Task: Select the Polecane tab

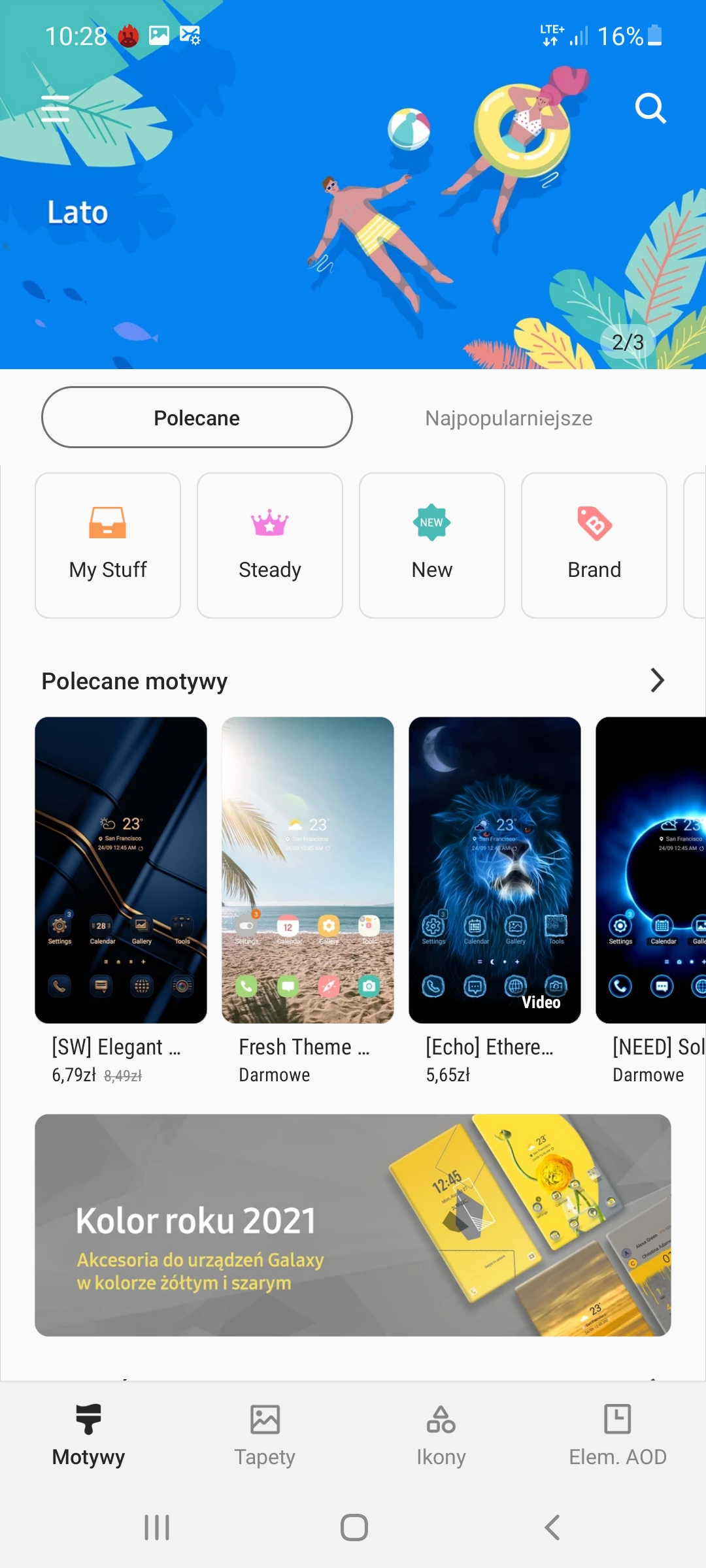Action: pos(197,417)
